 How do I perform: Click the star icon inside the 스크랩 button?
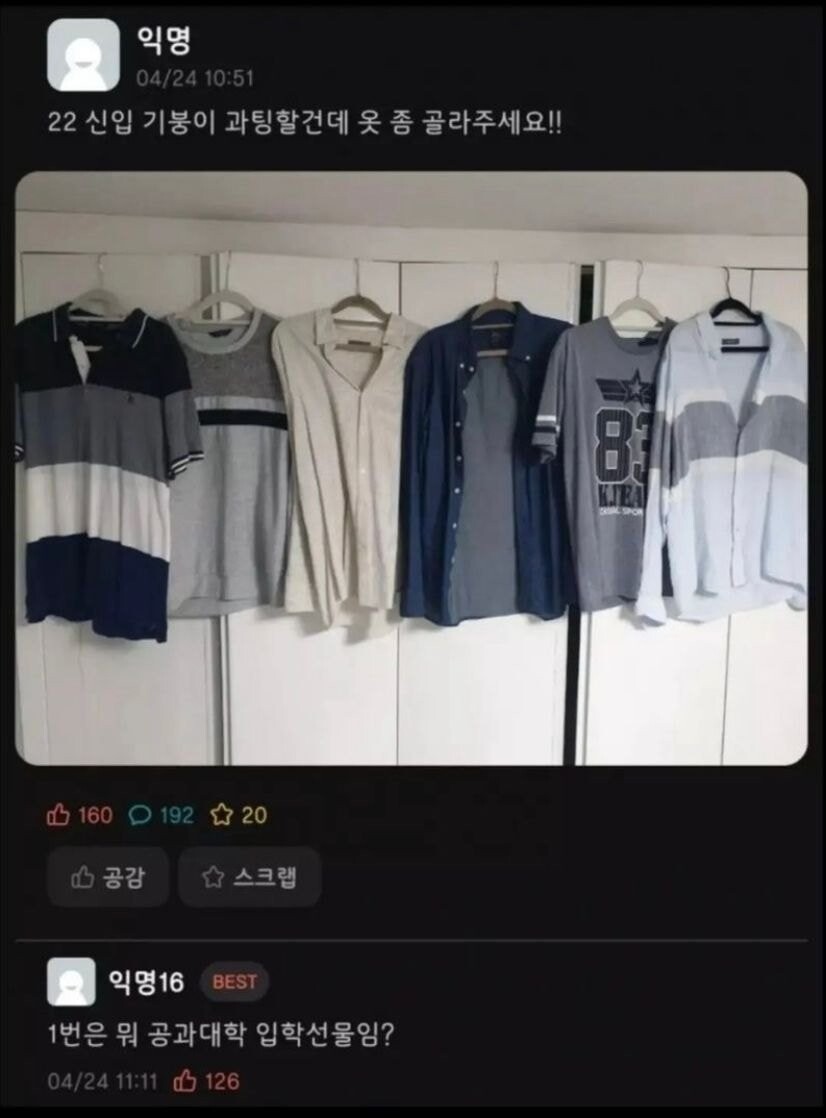(x=212, y=876)
